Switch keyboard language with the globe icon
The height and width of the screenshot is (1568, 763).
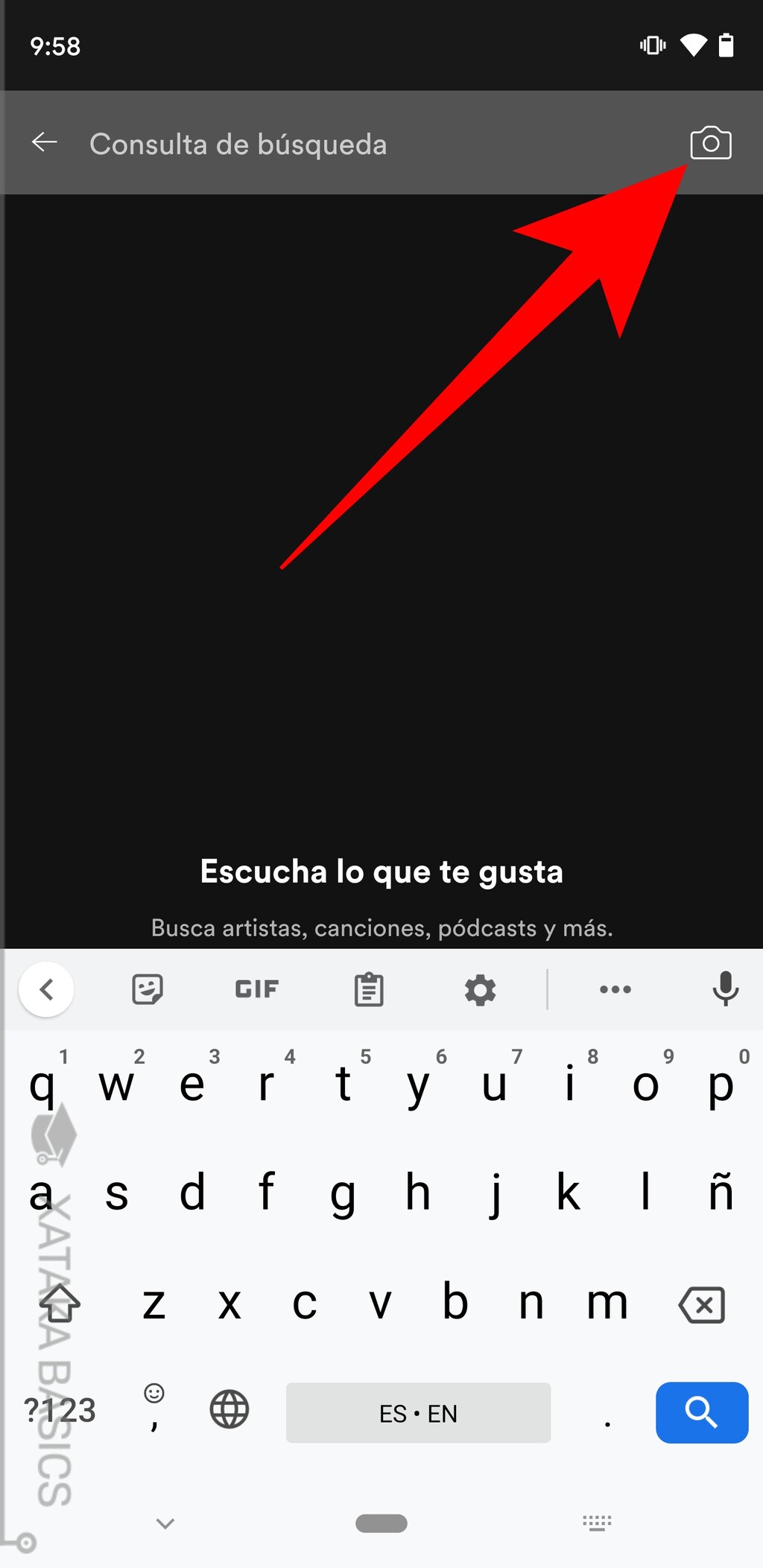227,1411
